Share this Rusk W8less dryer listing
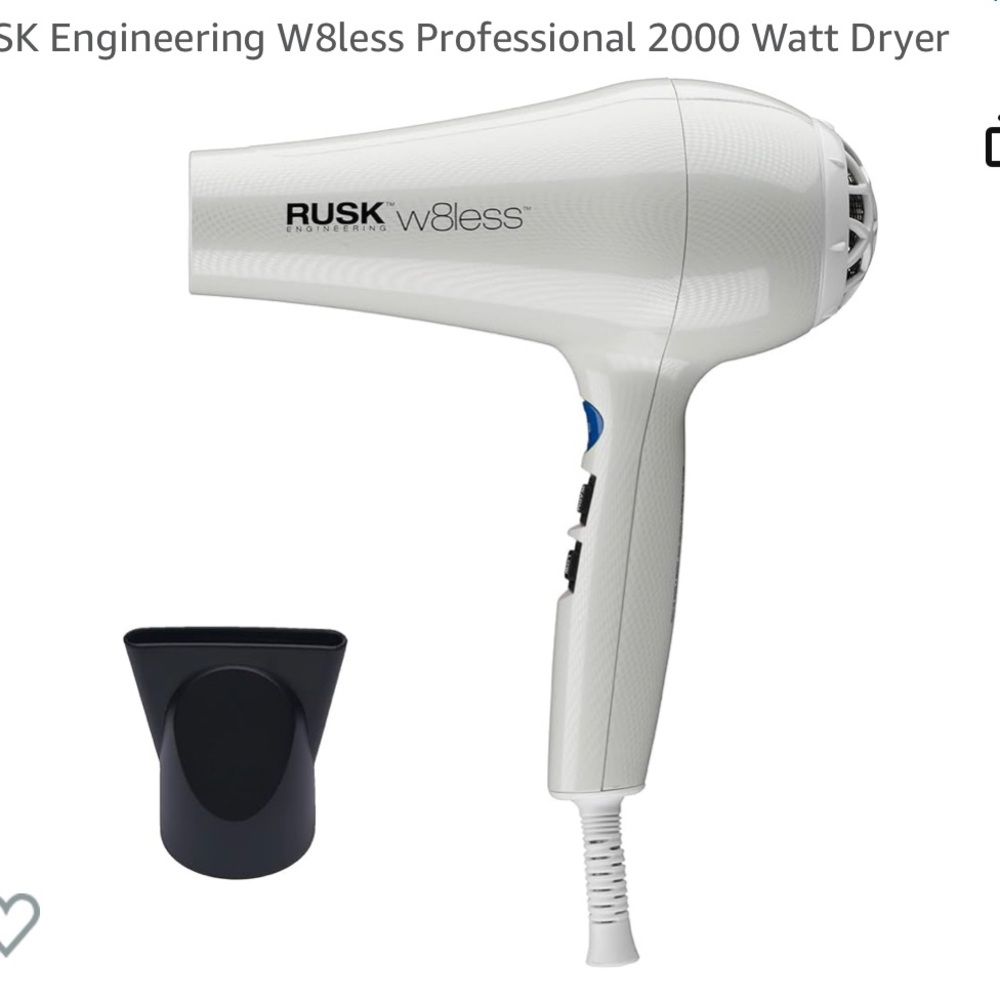This screenshot has height=1000, width=1000. [992, 141]
